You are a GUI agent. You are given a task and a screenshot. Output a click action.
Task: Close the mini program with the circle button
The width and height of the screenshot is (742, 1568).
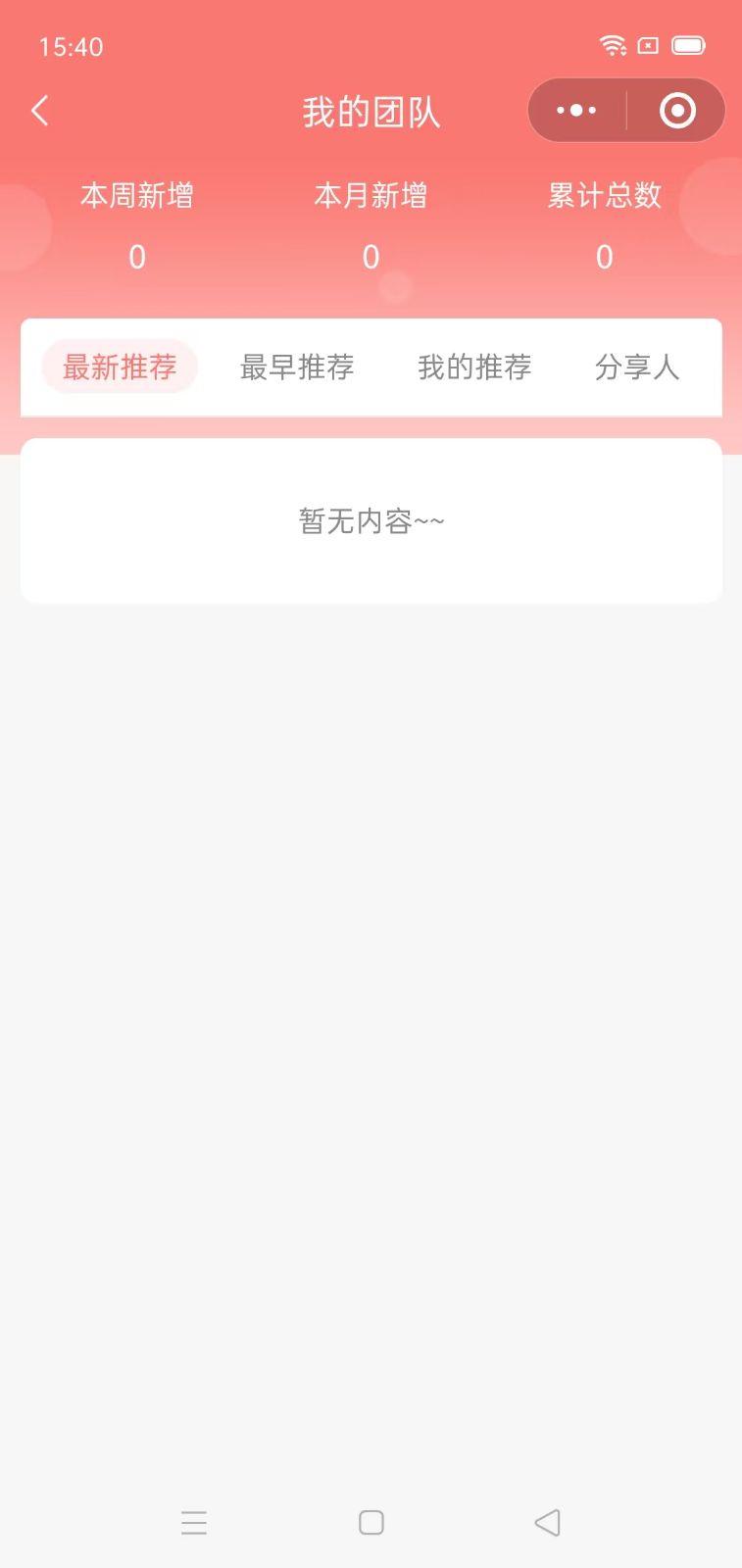click(x=677, y=111)
